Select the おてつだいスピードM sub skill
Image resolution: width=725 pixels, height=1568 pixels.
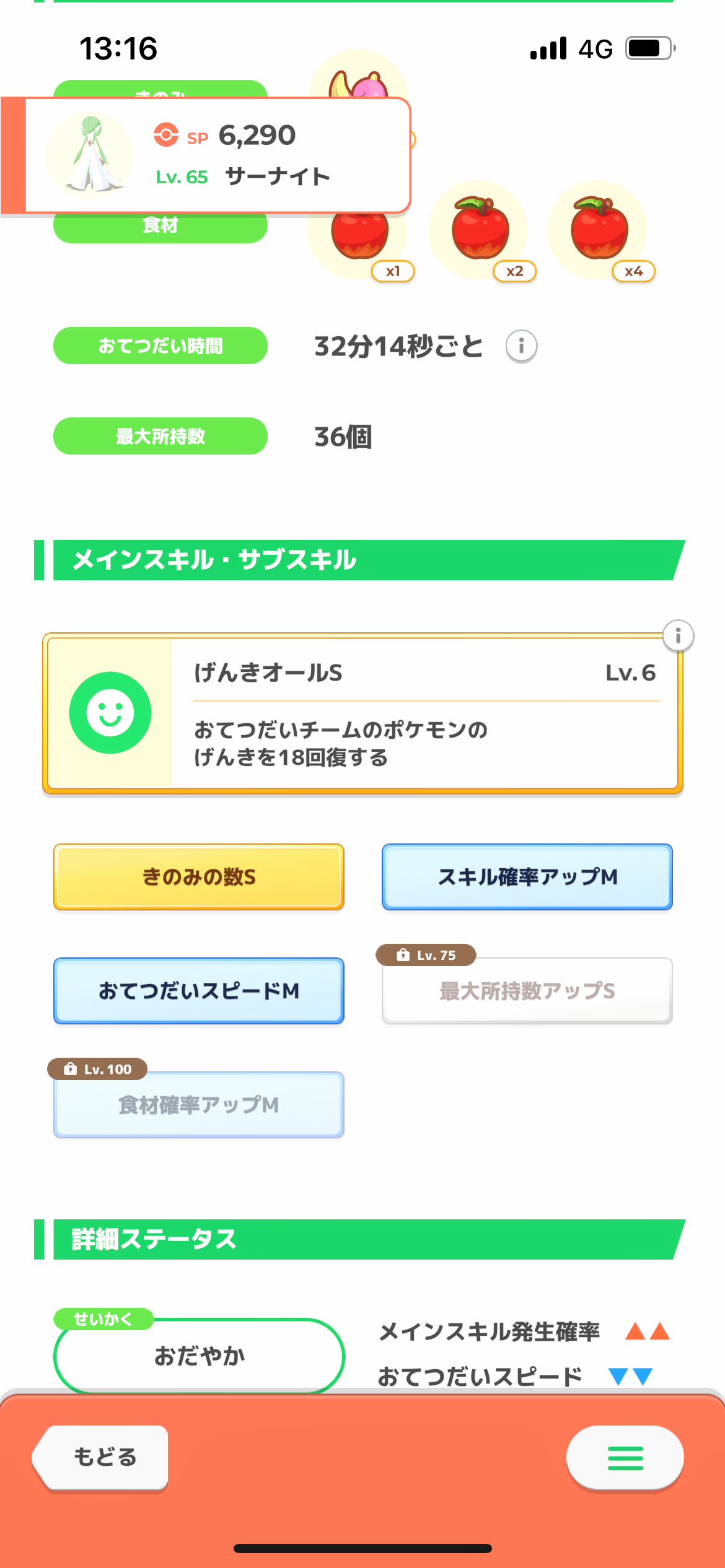point(199,991)
